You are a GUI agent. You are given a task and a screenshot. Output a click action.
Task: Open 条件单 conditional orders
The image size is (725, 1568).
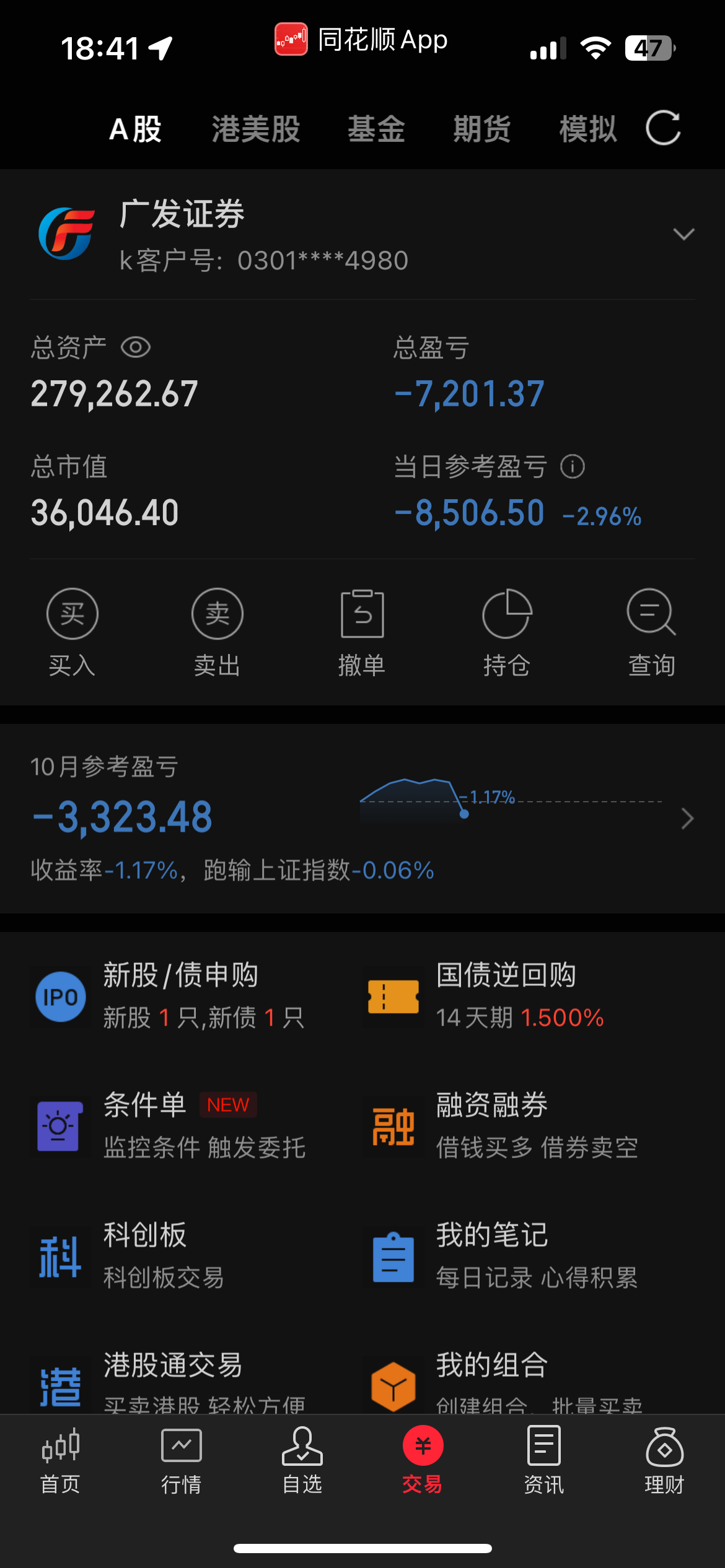pyautogui.click(x=180, y=1126)
